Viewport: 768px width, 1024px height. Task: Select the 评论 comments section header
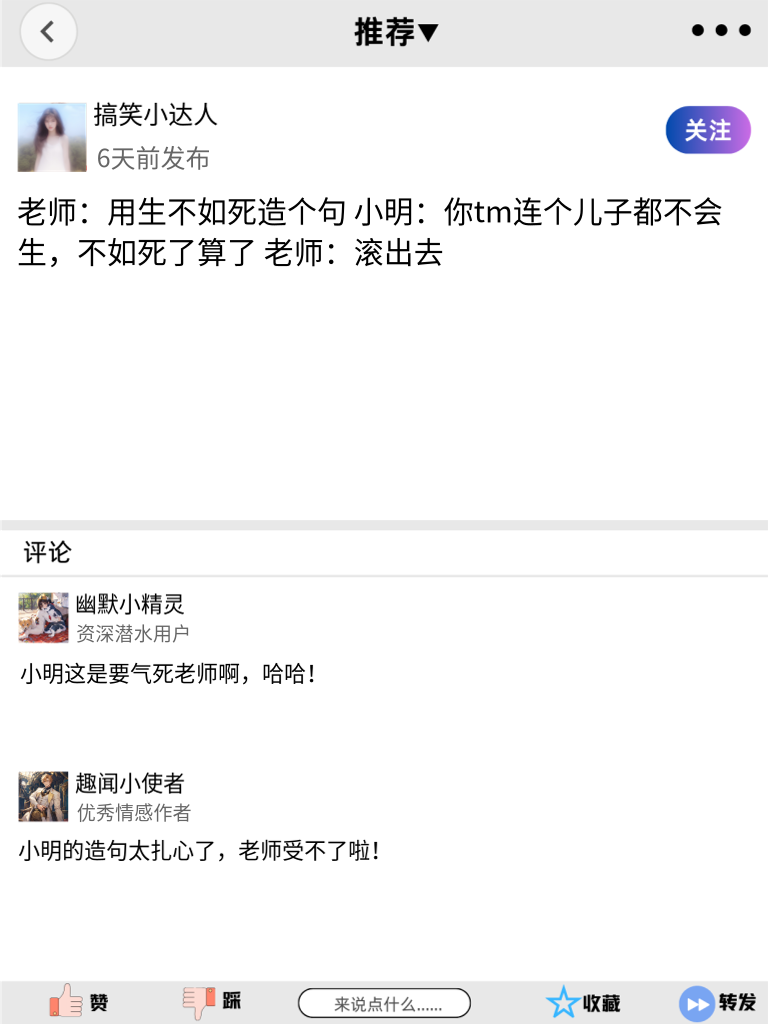(44, 551)
